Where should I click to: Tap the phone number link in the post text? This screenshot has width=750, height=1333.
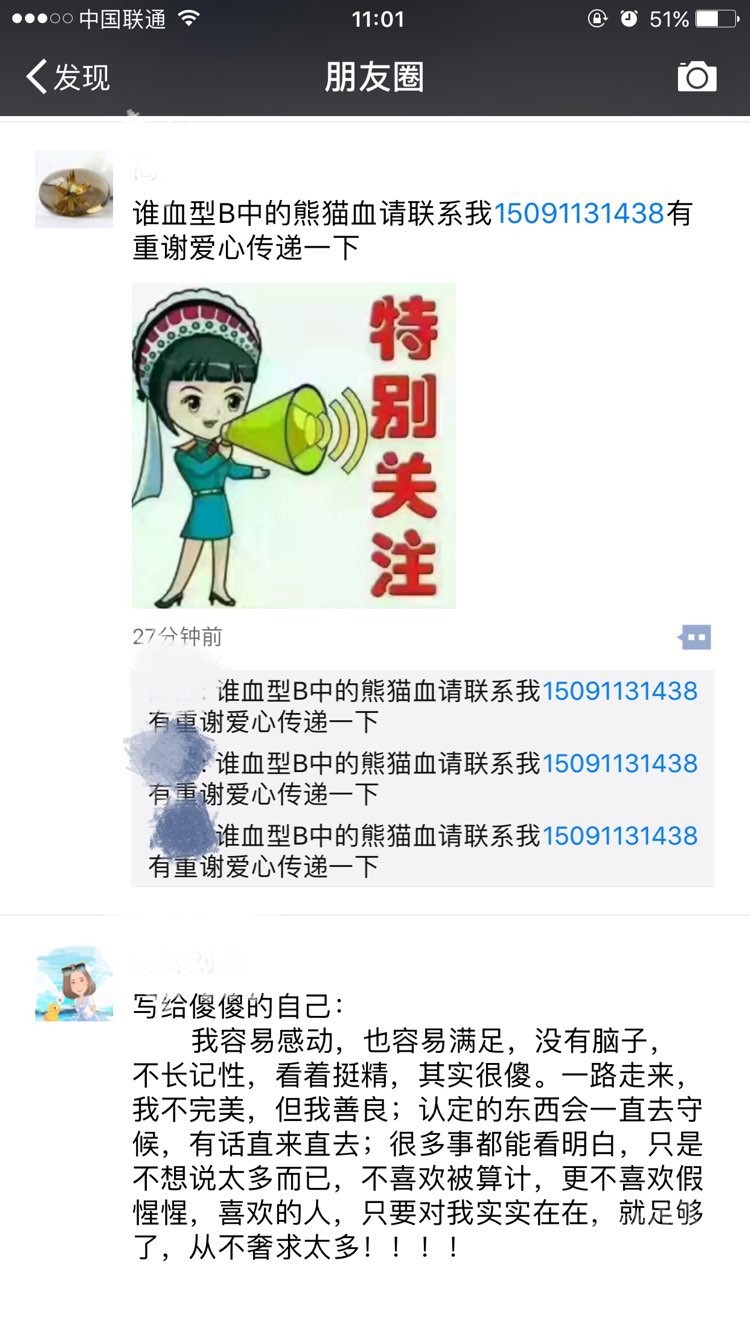[579, 213]
